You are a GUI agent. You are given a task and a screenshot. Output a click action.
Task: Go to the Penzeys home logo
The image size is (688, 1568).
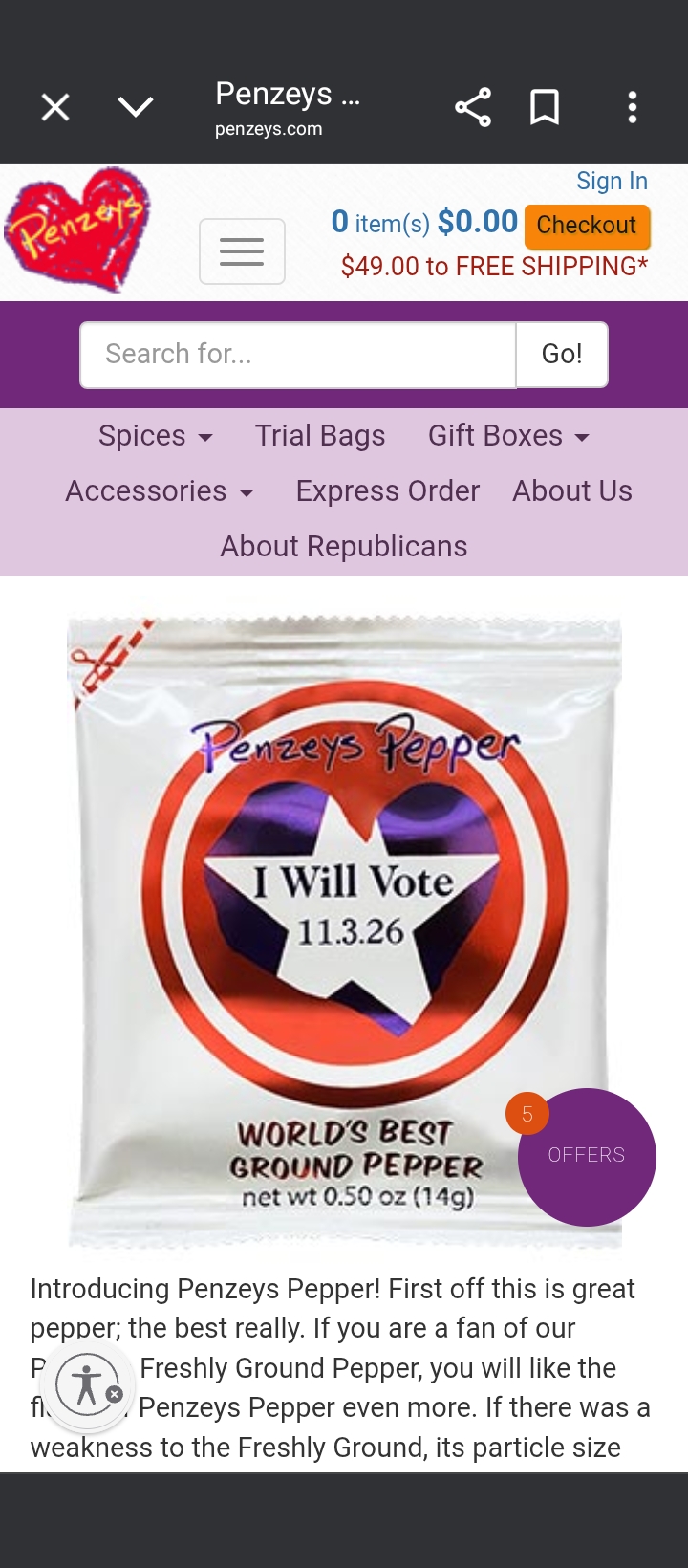pos(78,229)
